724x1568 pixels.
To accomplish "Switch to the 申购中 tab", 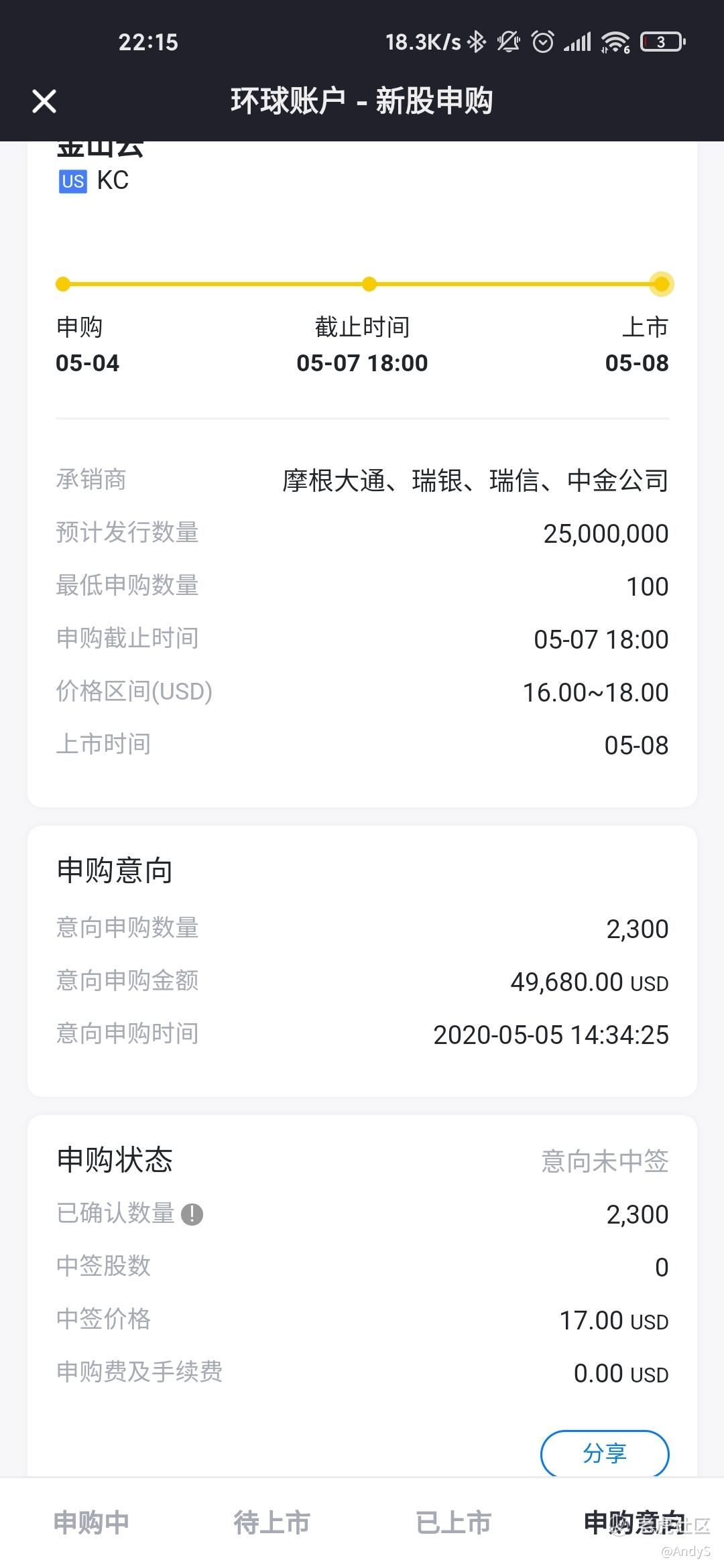I will 91,1522.
